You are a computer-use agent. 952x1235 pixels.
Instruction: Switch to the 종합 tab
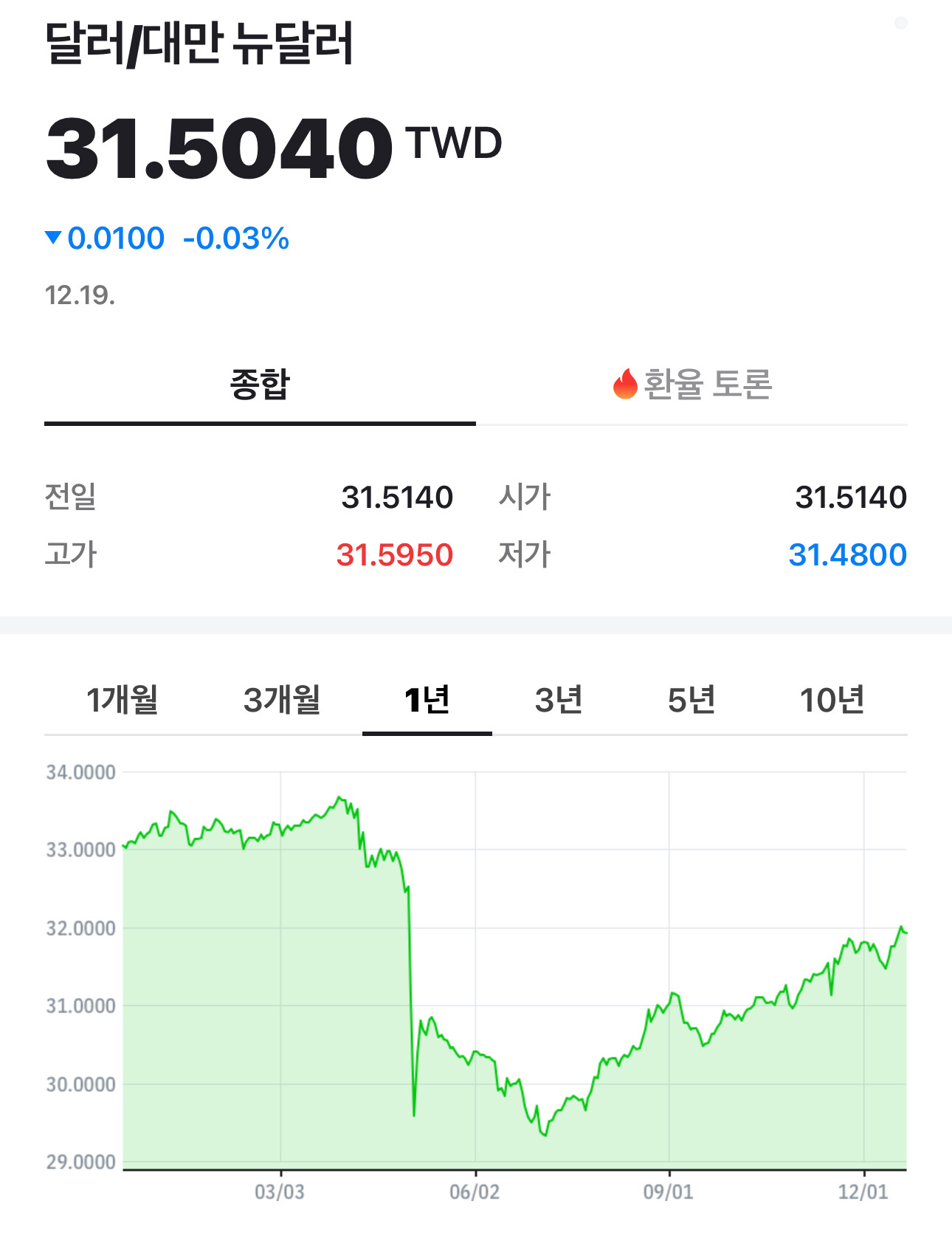click(260, 385)
